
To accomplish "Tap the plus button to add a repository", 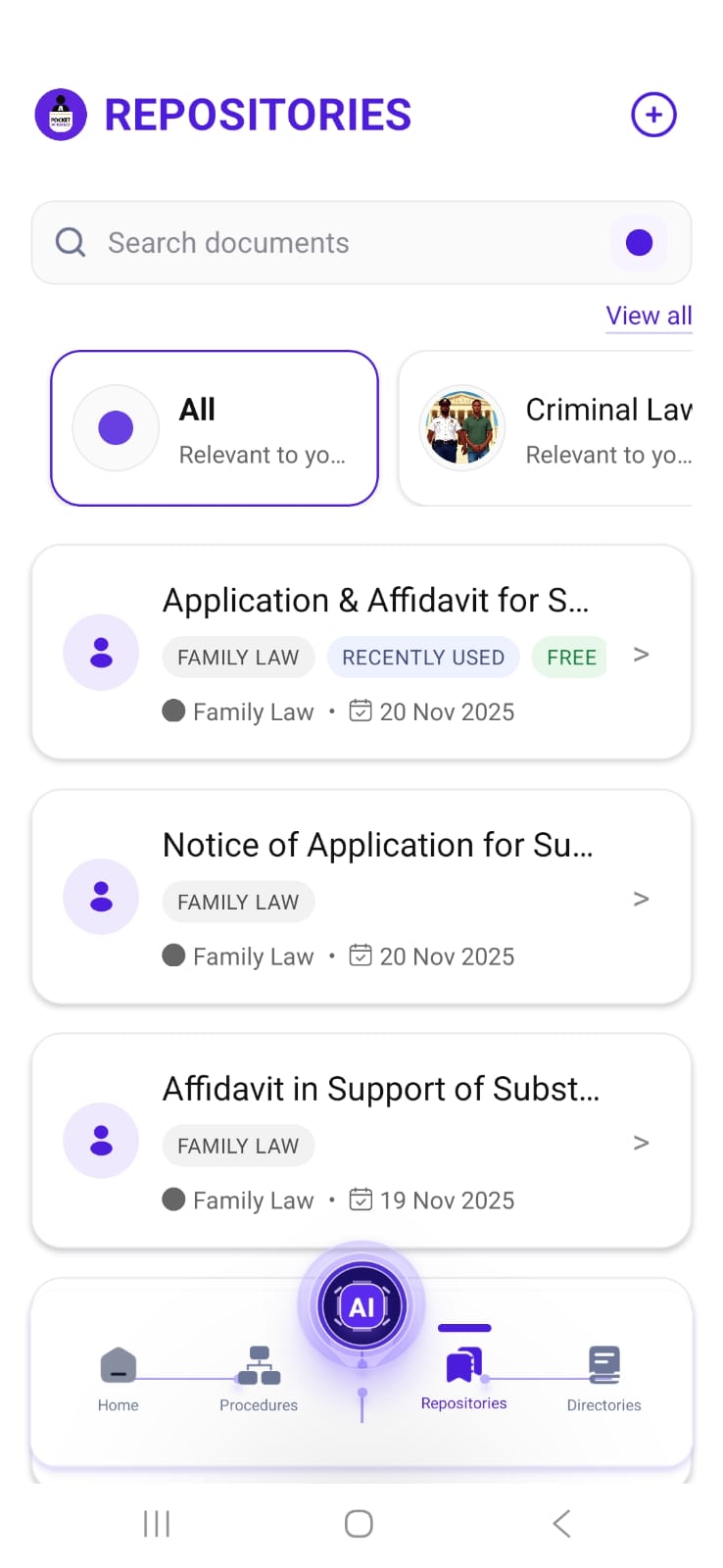I will [x=653, y=114].
